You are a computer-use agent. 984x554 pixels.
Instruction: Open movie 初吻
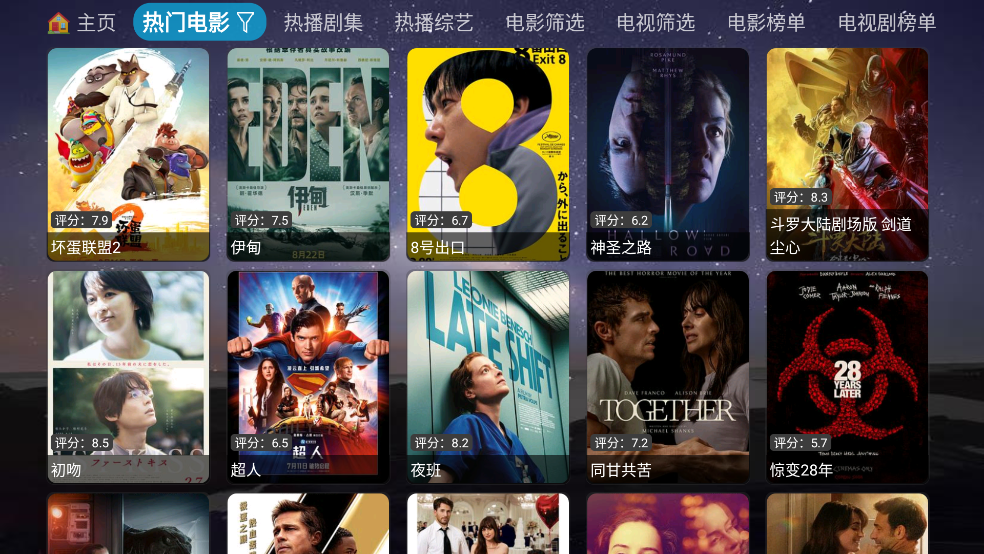(x=128, y=376)
